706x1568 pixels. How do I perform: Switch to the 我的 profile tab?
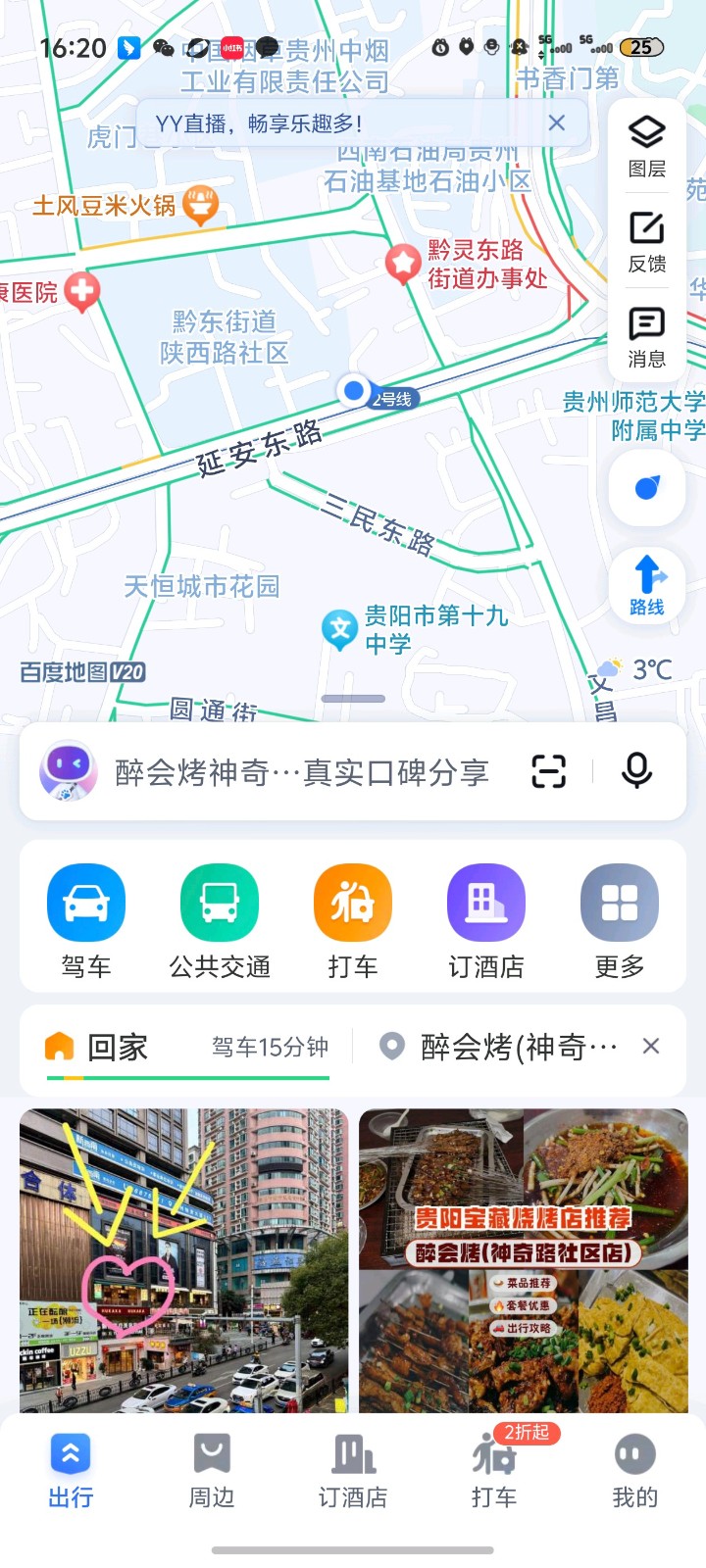(x=633, y=1465)
